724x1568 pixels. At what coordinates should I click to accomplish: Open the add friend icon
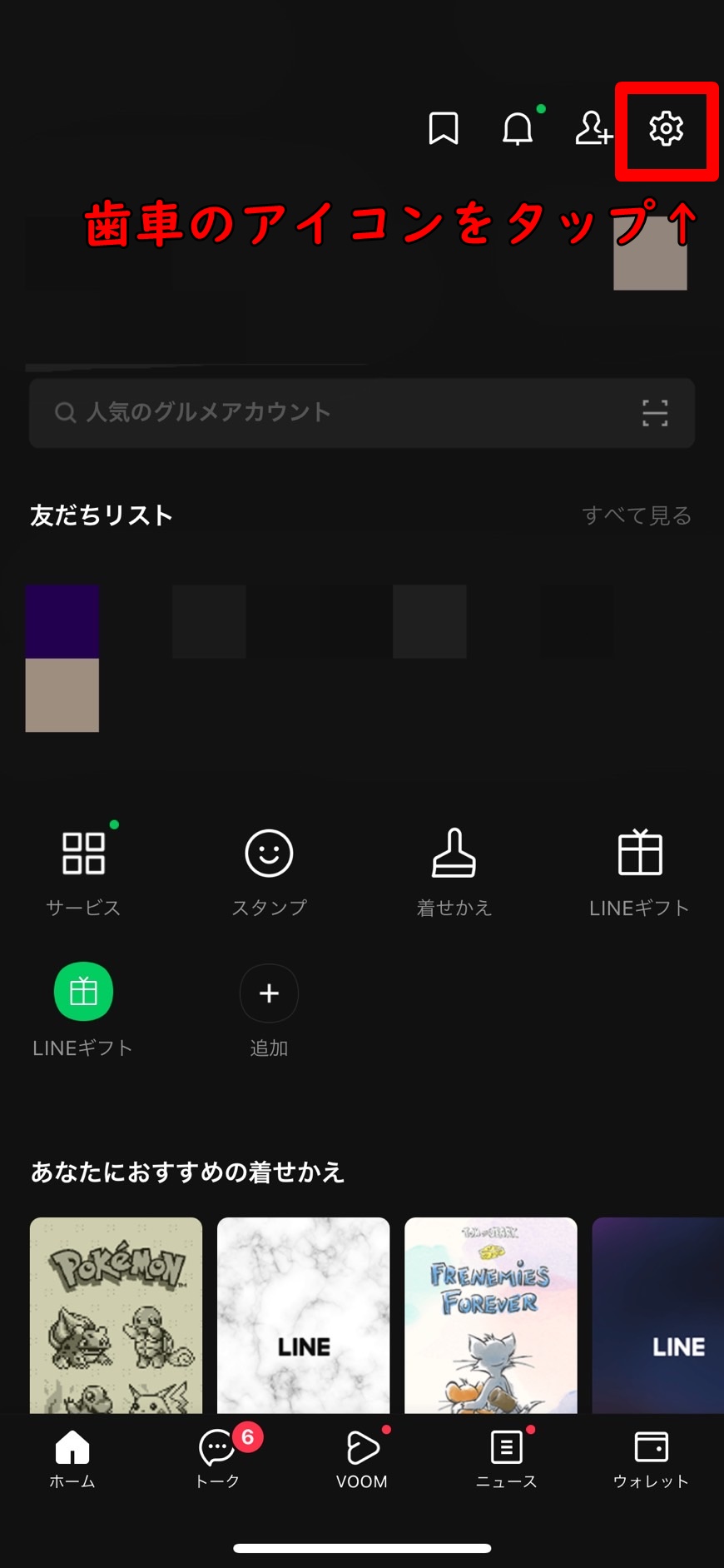[x=593, y=129]
